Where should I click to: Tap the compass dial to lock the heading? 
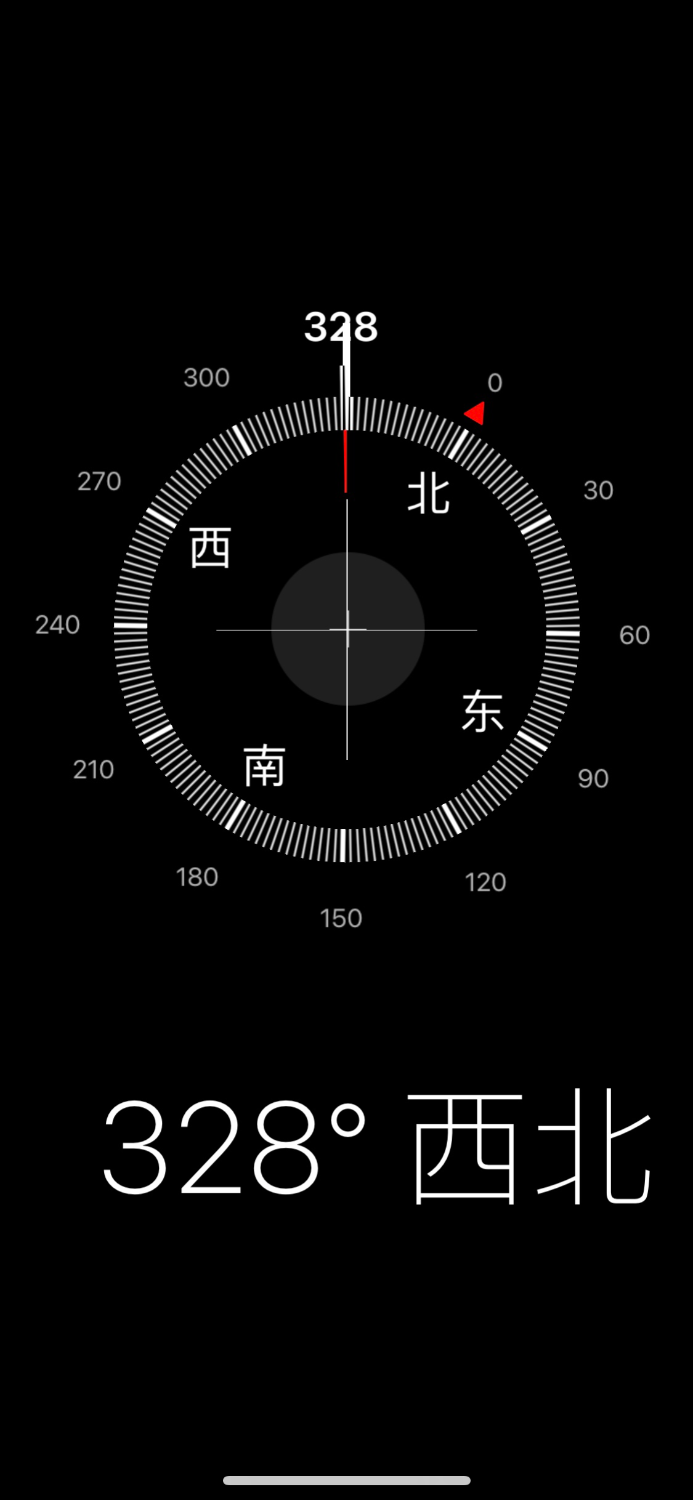(x=347, y=629)
